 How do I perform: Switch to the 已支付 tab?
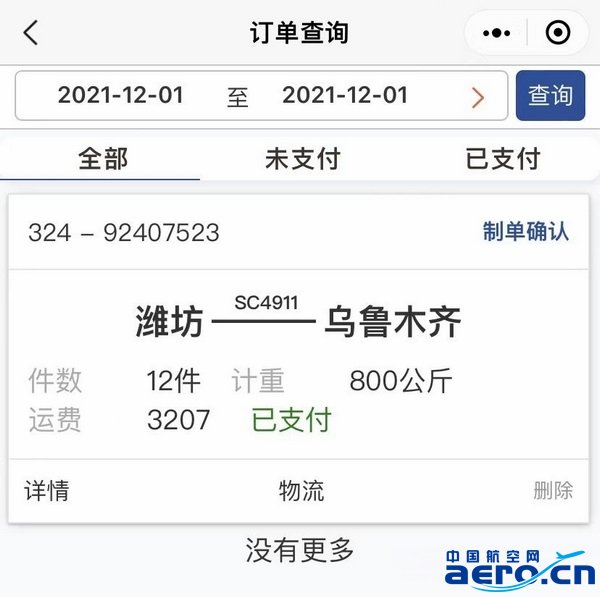(x=502, y=158)
